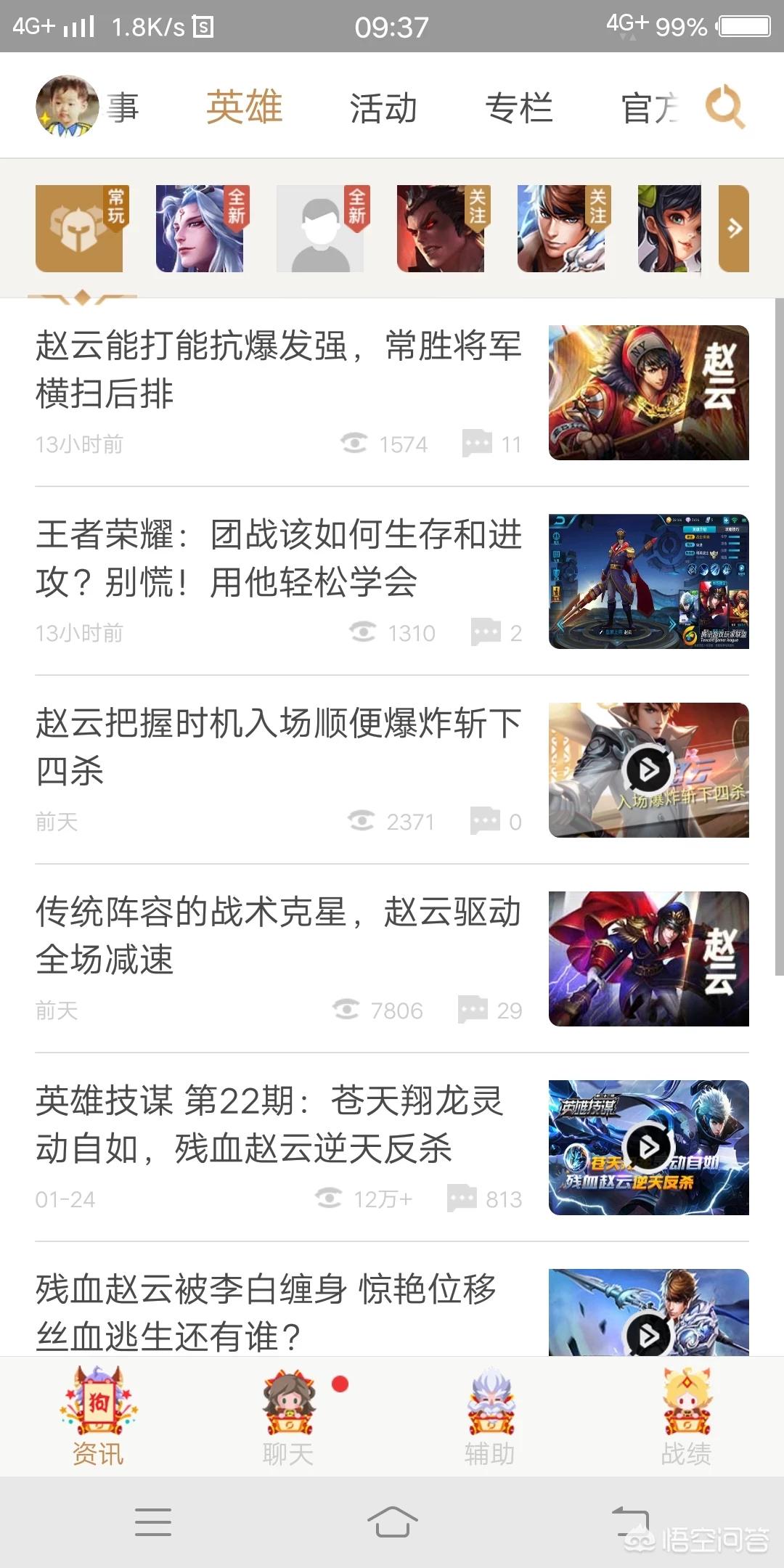
Task: Open the profile avatar
Action: tap(67, 107)
